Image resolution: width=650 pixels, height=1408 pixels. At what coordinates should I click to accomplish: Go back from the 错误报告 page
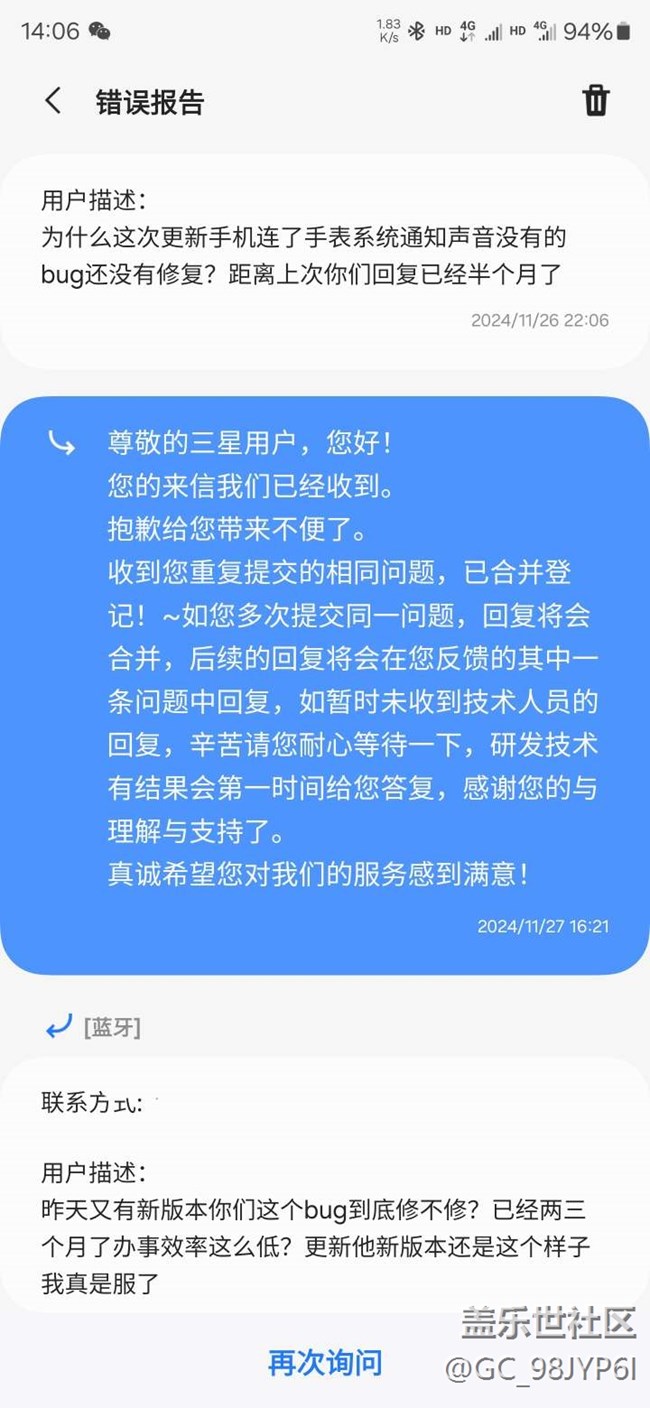click(x=53, y=101)
